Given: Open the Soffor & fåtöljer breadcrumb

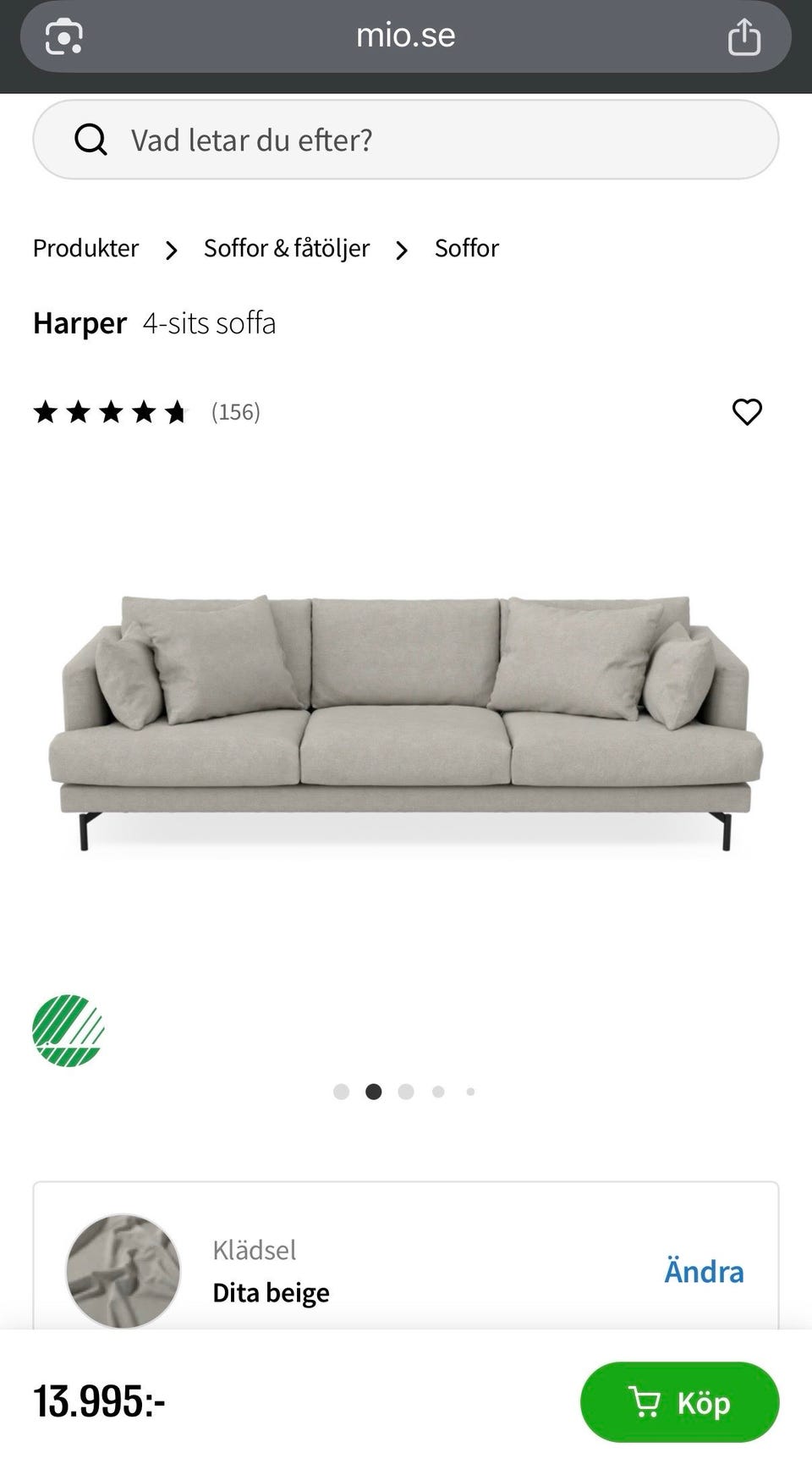Looking at the screenshot, I should tap(286, 248).
